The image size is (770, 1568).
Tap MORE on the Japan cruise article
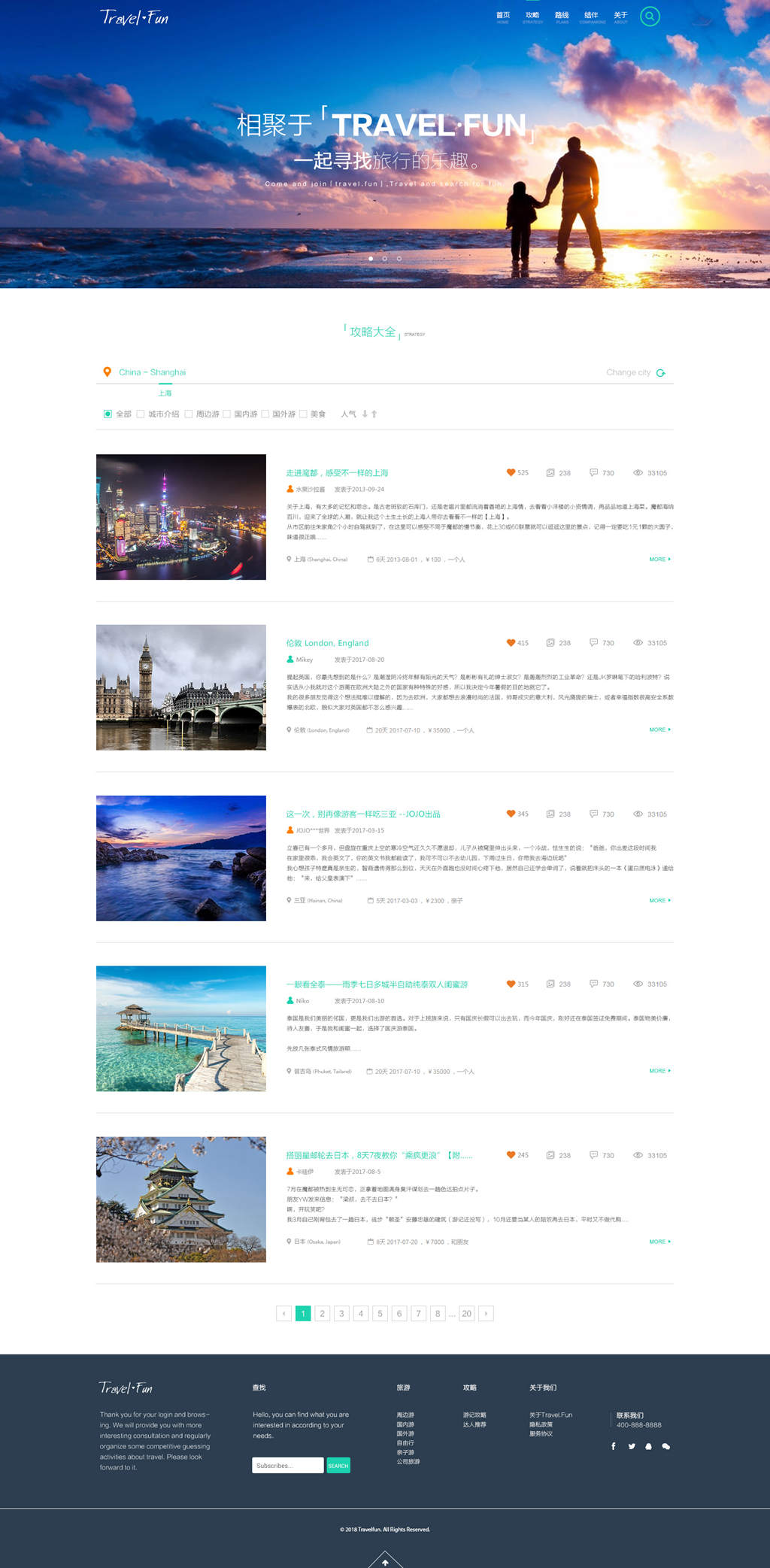click(x=659, y=1242)
